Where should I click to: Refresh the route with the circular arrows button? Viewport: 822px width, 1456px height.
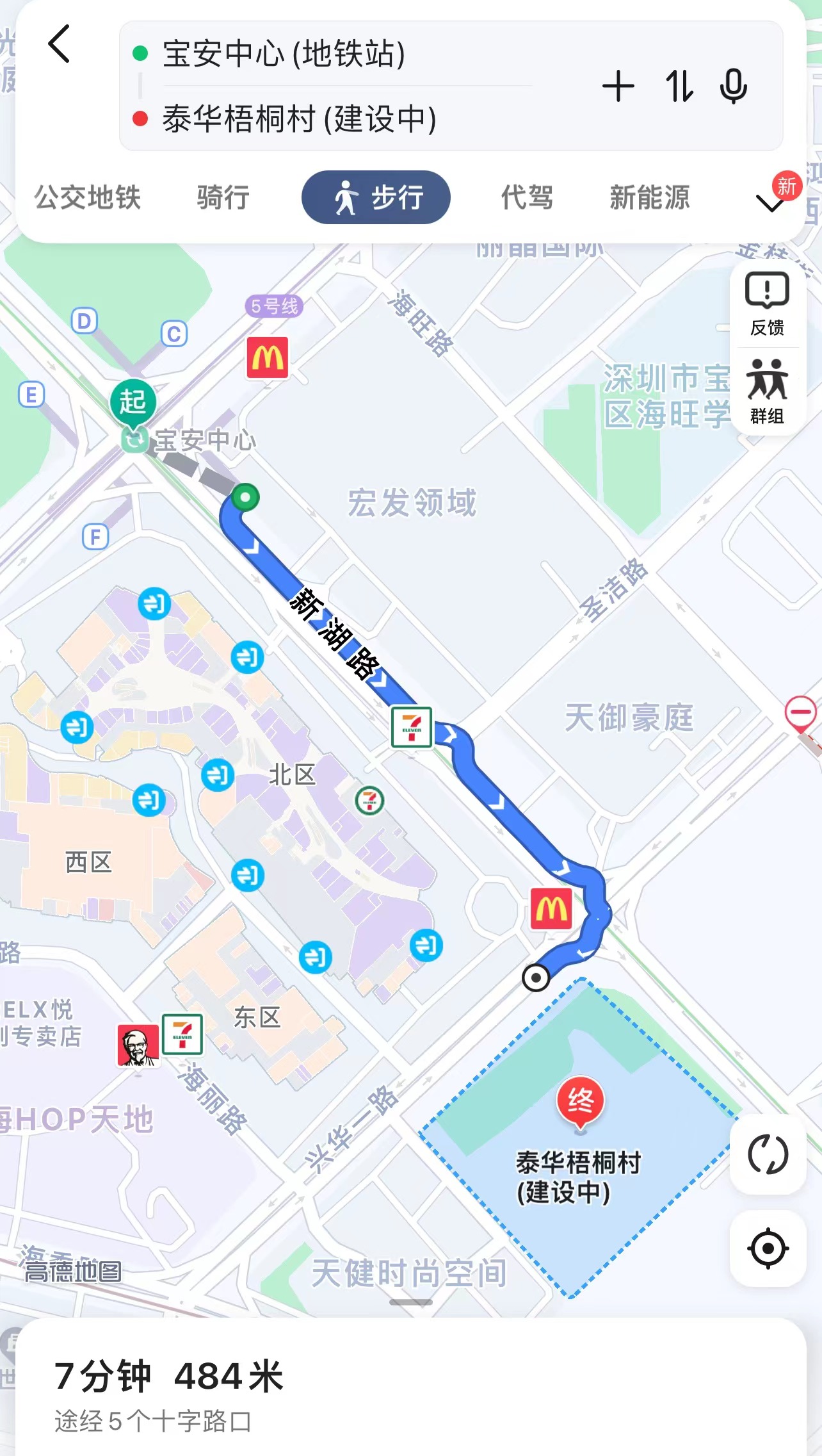768,1154
